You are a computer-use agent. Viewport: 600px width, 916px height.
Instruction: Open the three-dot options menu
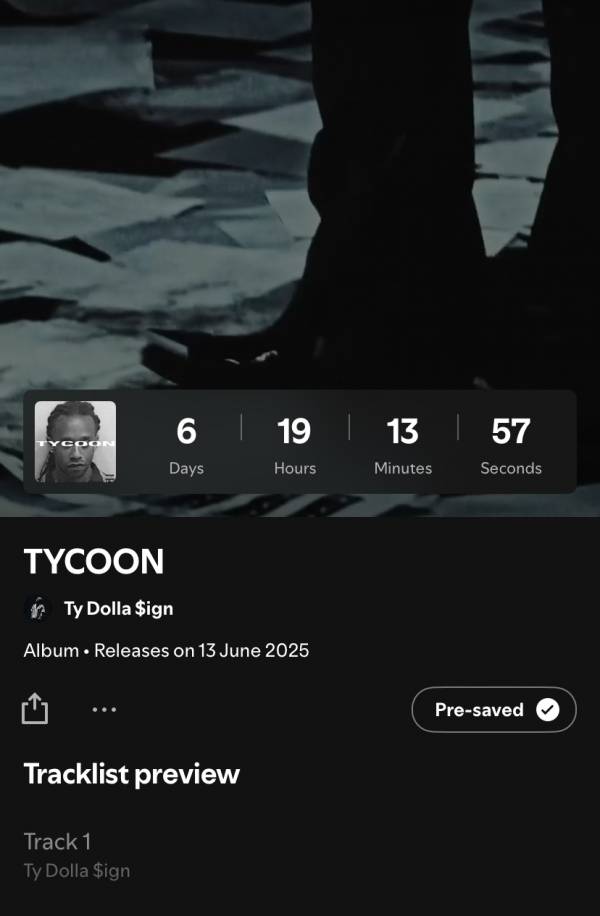click(x=104, y=709)
